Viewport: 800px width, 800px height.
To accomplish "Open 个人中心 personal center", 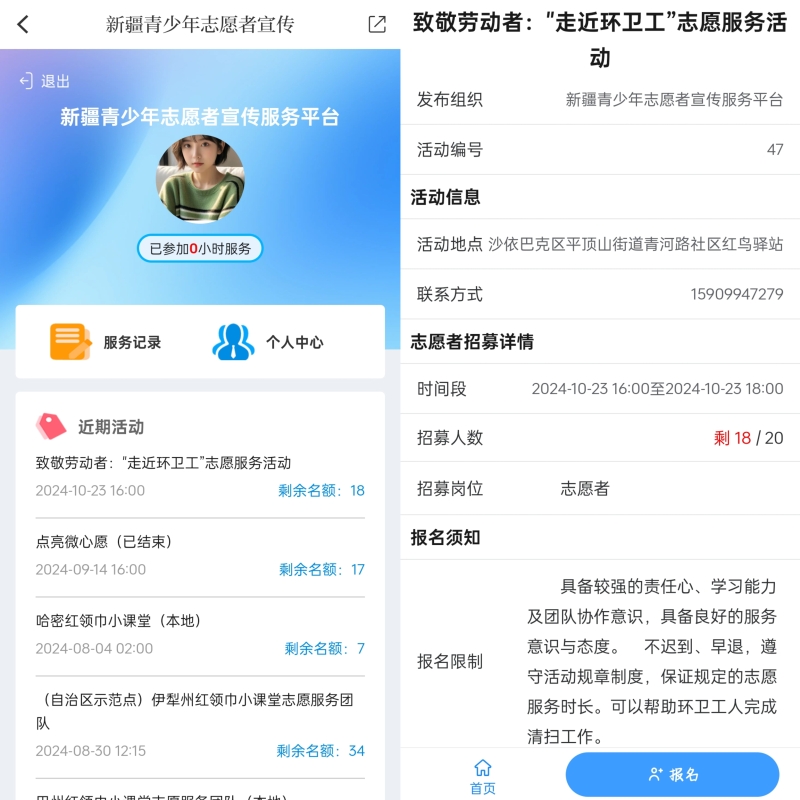I will (x=268, y=342).
